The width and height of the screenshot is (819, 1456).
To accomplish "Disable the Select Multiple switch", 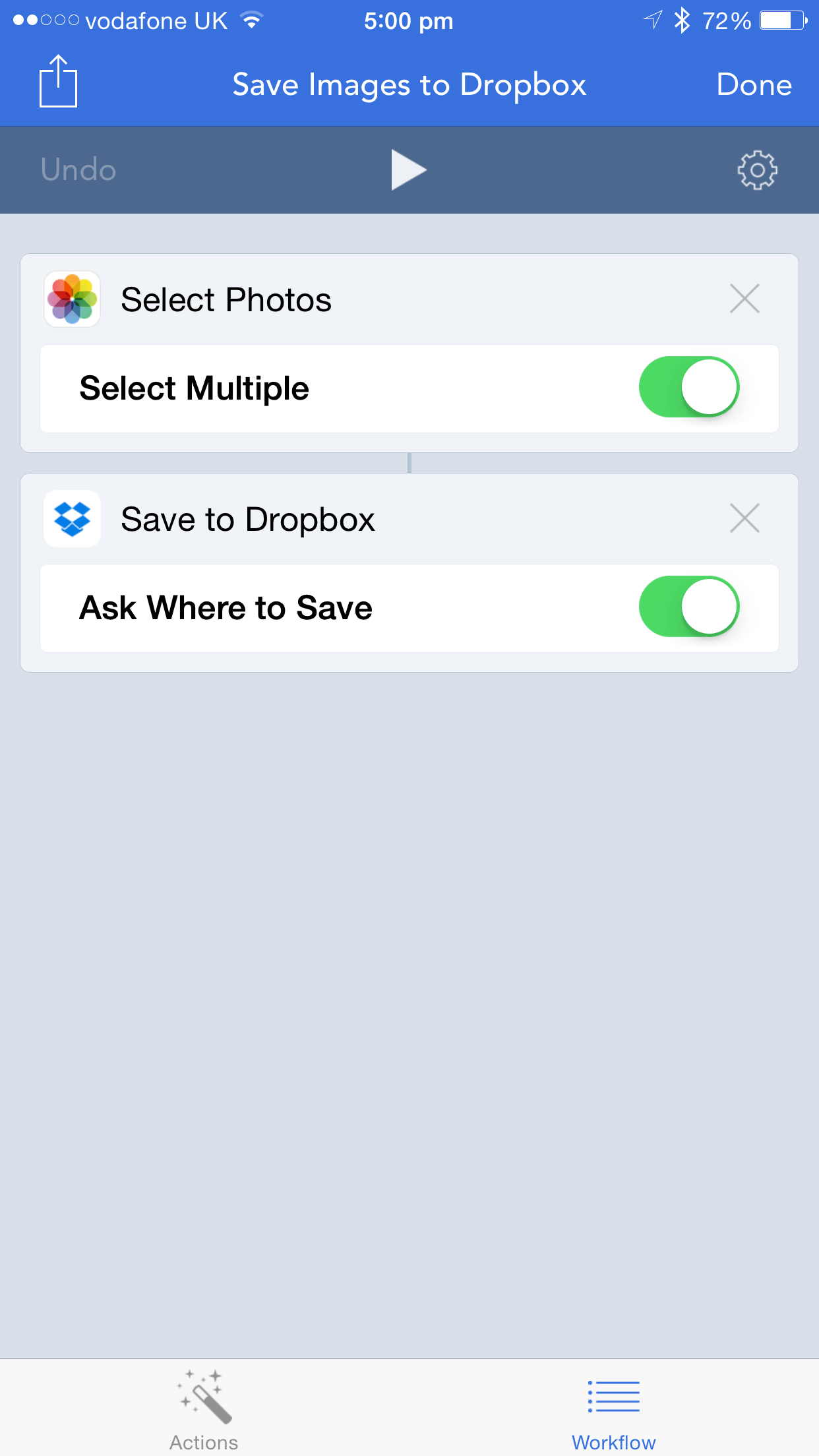I will click(x=688, y=388).
